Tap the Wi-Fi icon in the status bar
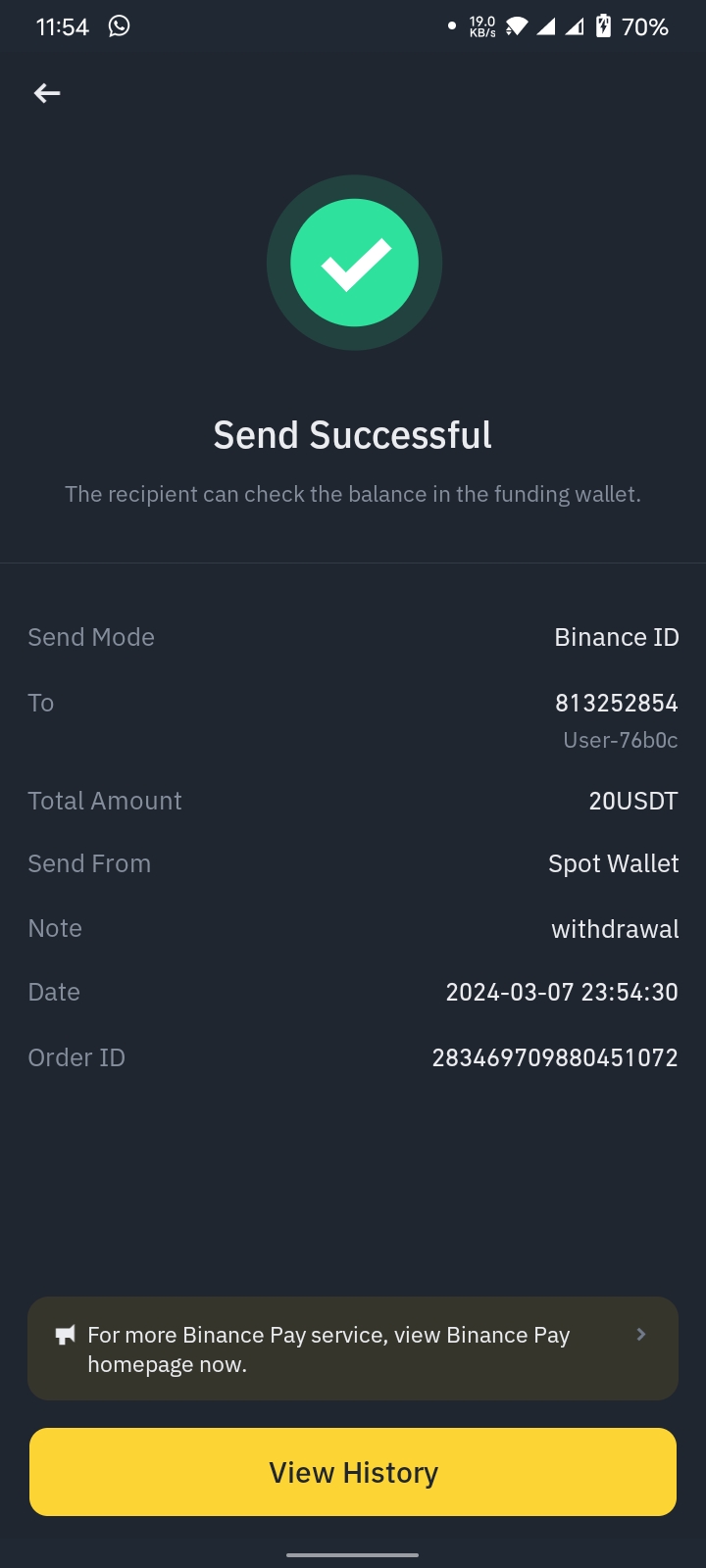The height and width of the screenshot is (1568, 706). (x=515, y=26)
